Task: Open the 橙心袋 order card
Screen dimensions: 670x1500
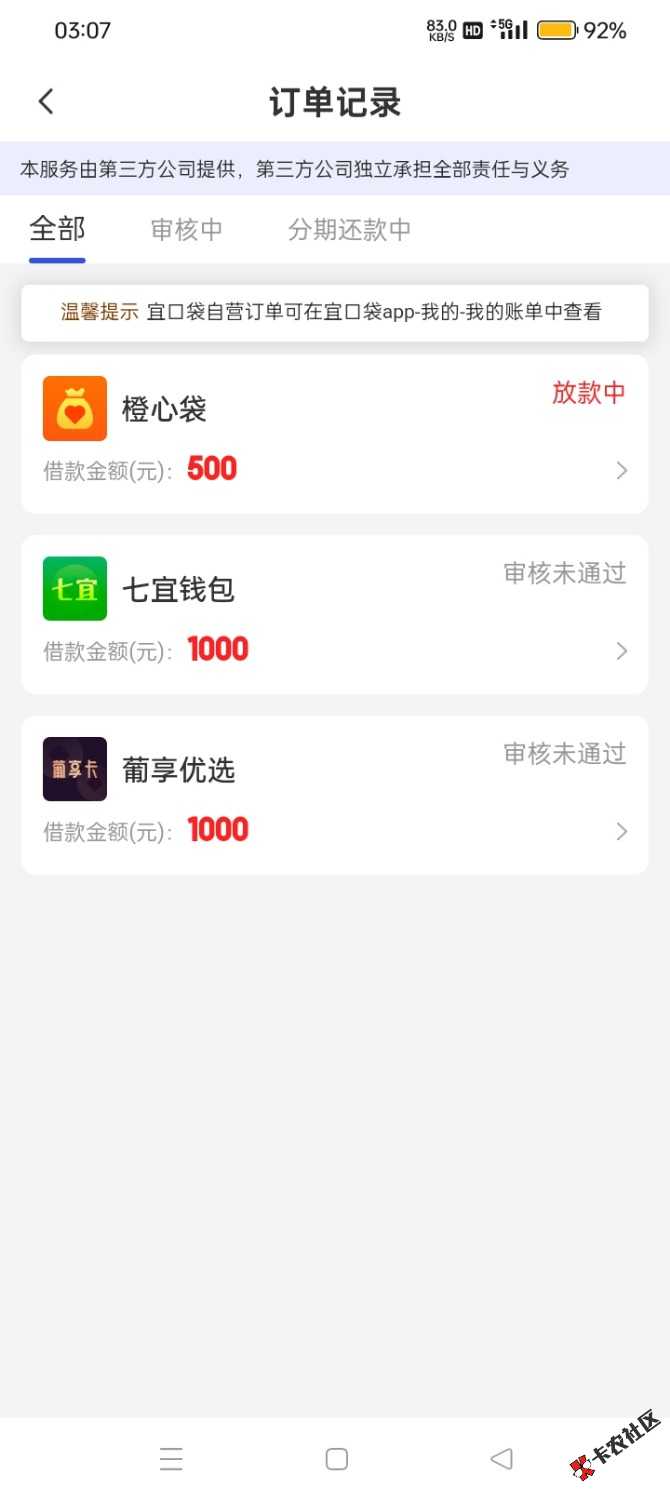Action: [334, 434]
